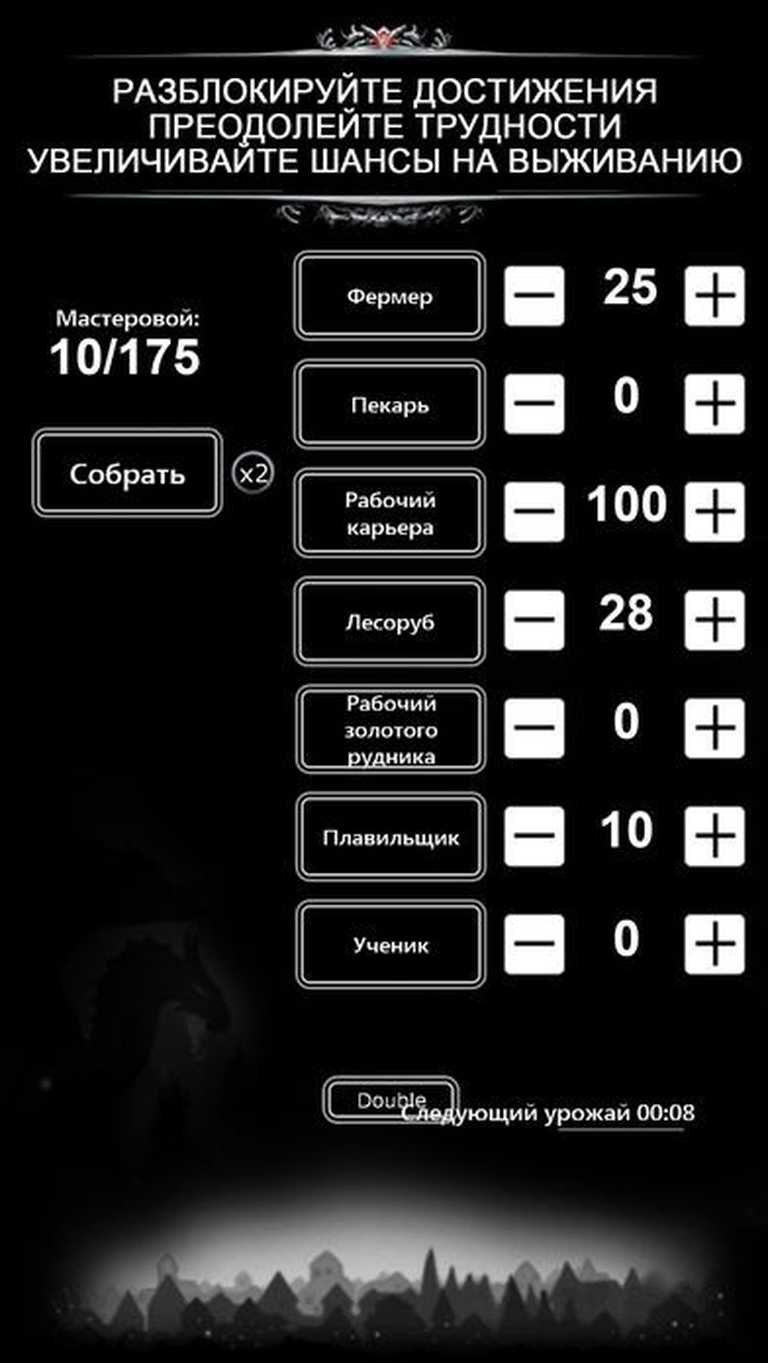The height and width of the screenshot is (1363, 768).
Task: Increase Рабочий карьера count
Action: click(714, 513)
